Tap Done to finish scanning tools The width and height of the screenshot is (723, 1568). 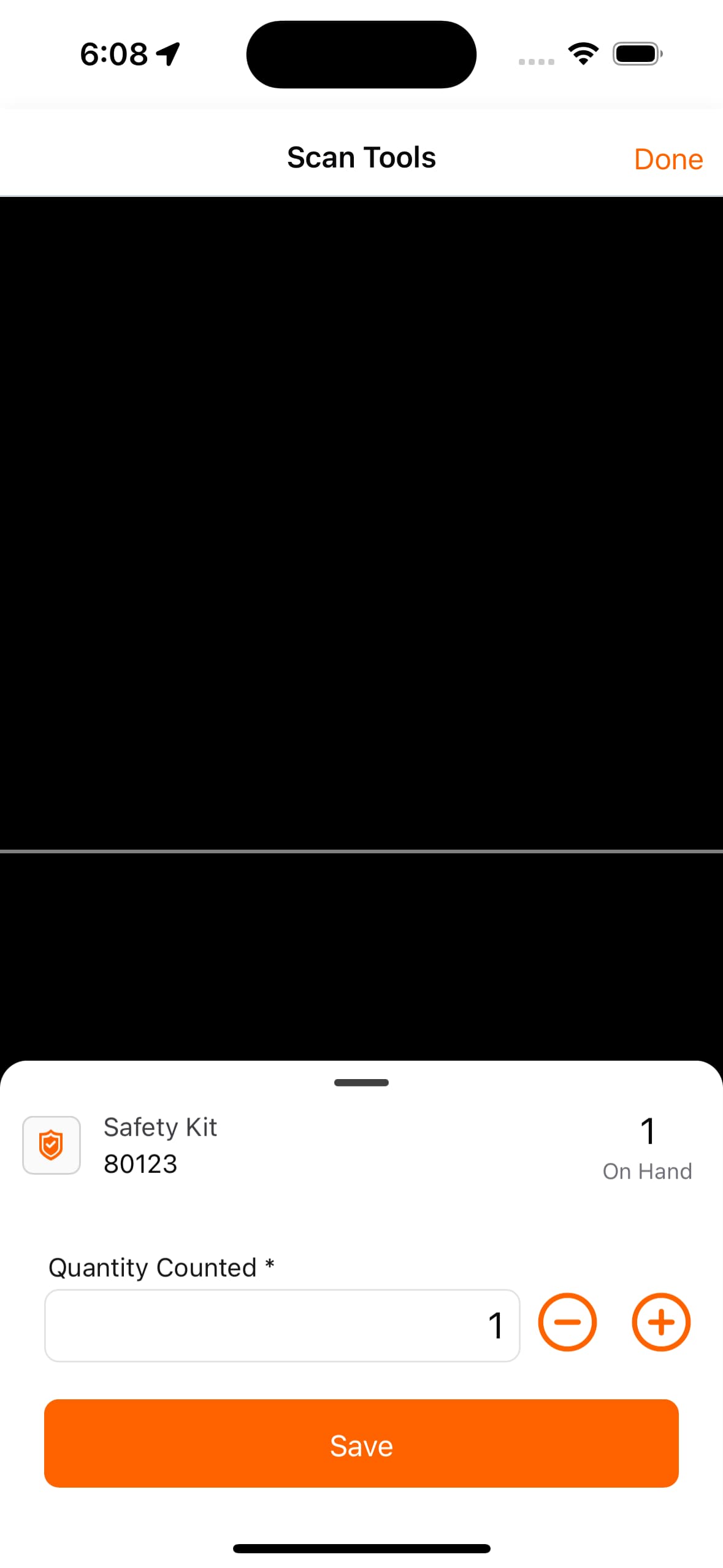[668, 159]
